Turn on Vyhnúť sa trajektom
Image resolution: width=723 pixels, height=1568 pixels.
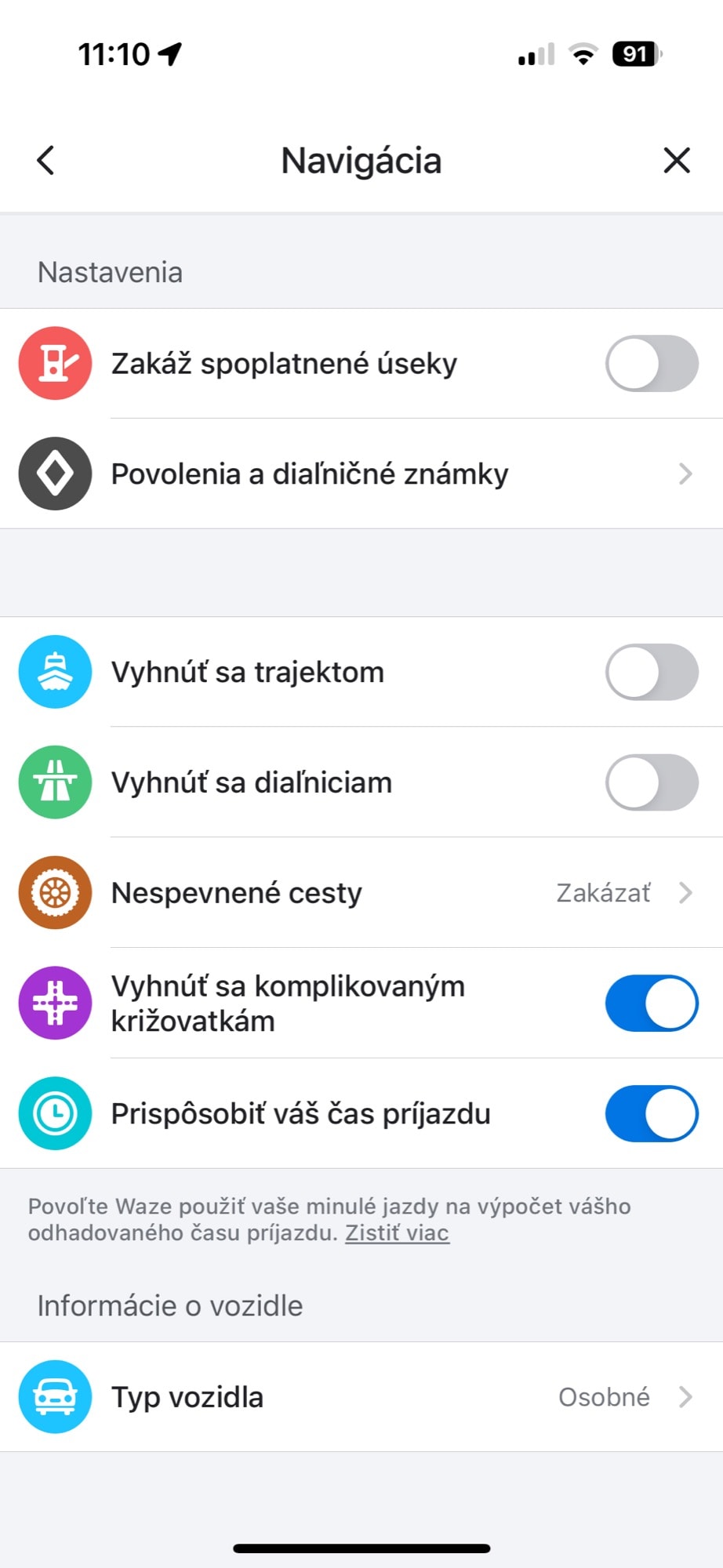tap(652, 672)
